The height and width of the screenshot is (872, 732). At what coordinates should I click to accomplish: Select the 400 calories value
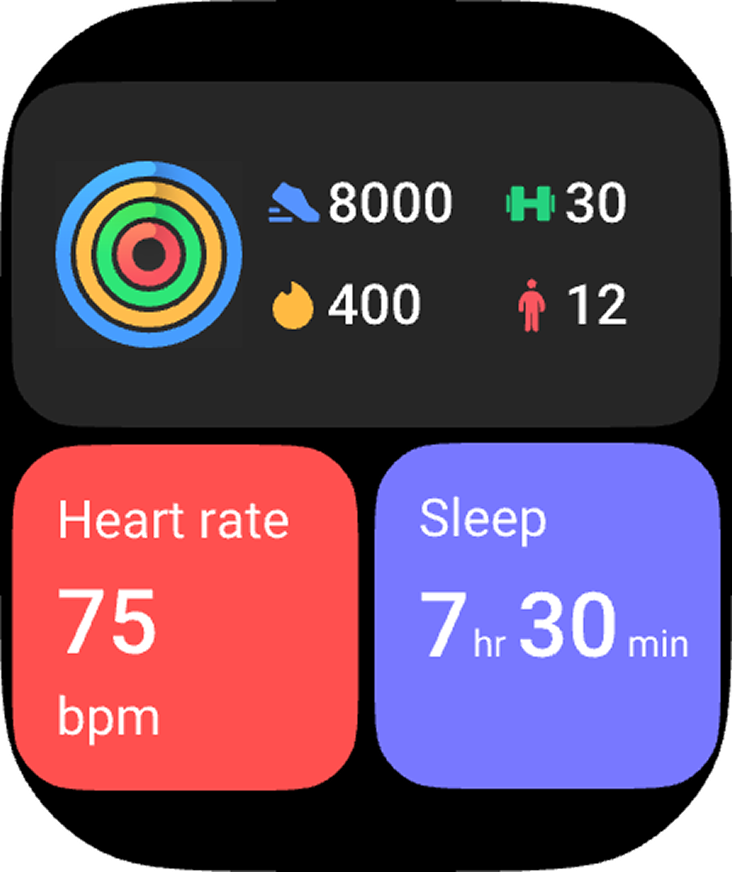[377, 304]
